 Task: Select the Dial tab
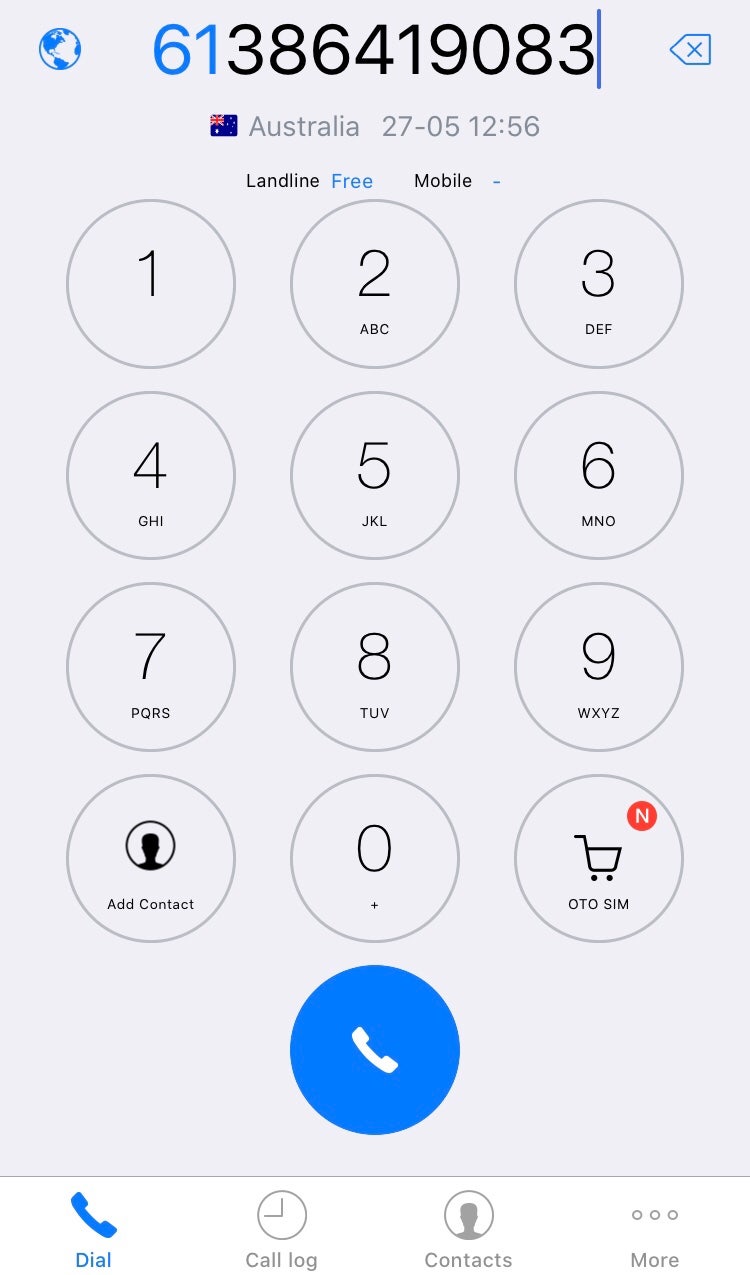coord(93,1214)
